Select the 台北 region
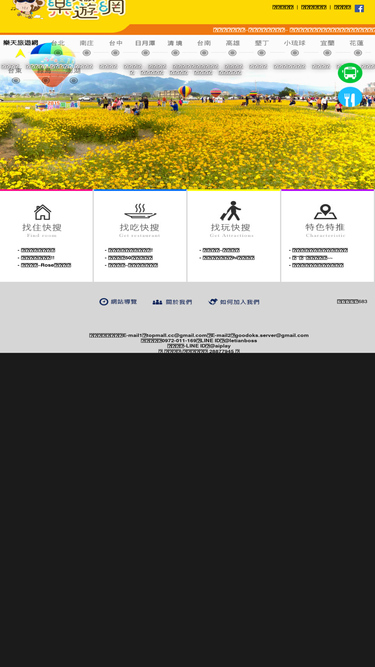Screen dimensions: 375x667 tap(58, 43)
